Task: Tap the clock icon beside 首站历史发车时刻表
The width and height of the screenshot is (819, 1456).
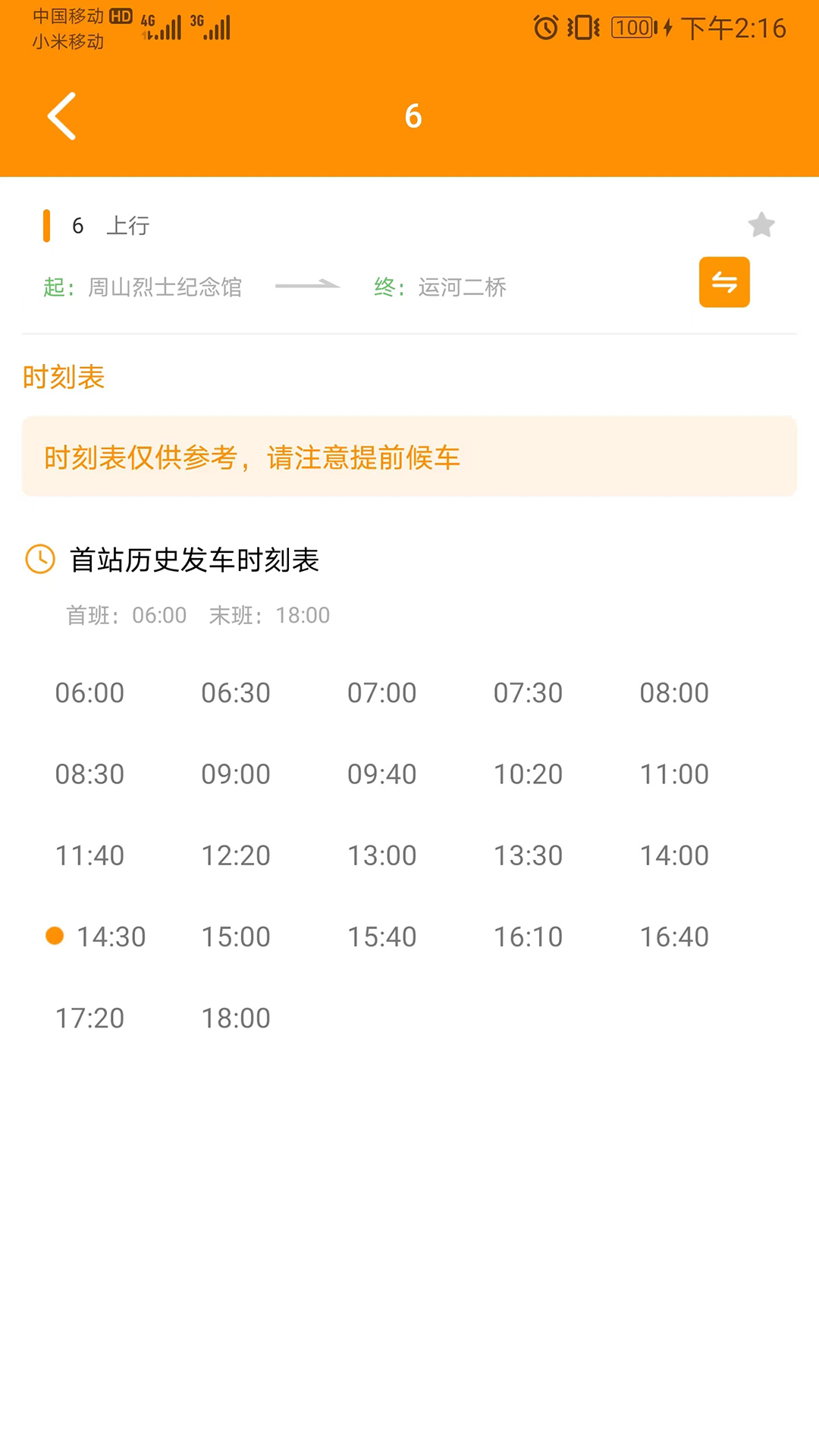Action: coord(39,560)
